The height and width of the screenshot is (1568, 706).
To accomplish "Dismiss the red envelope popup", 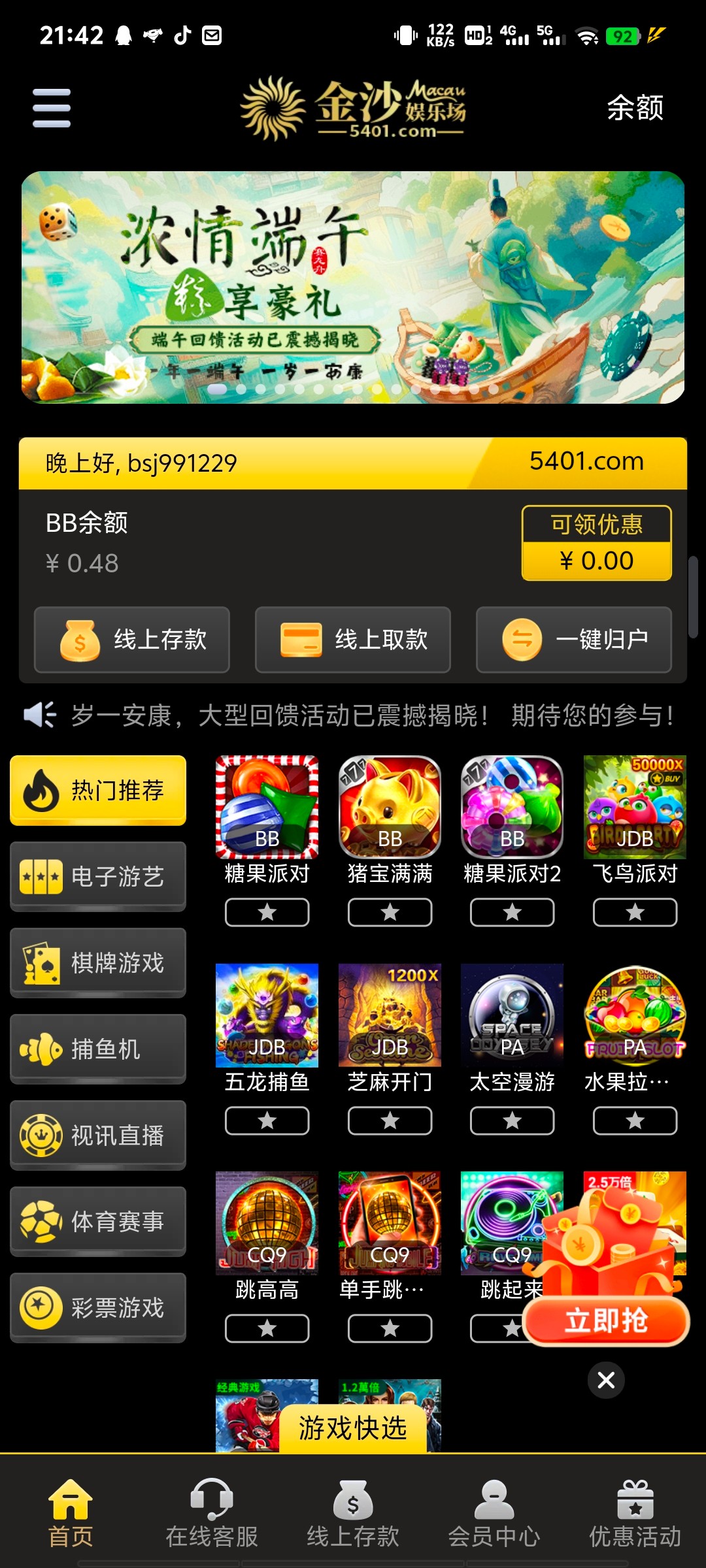I will point(606,1380).
